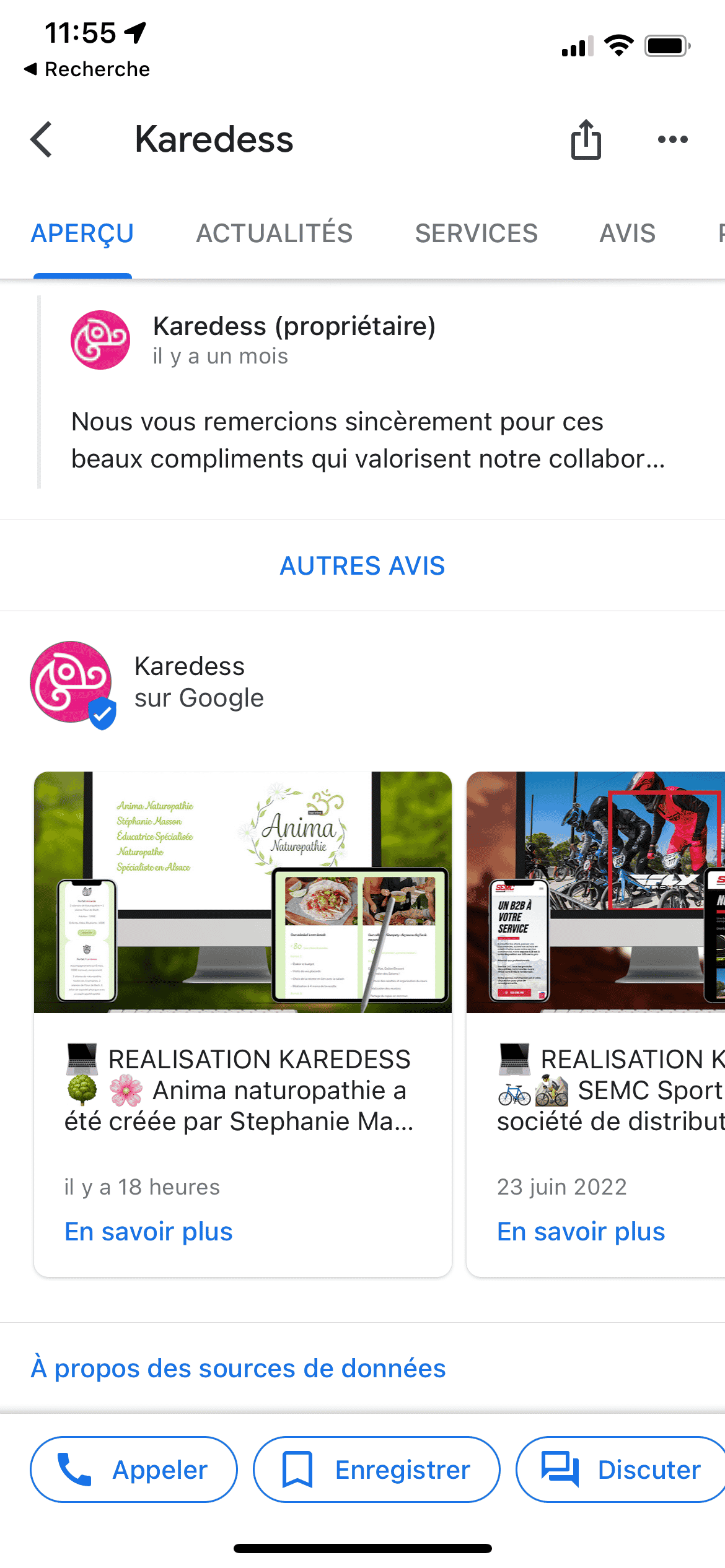725x1568 pixels.
Task: Select the Aperçu tab
Action: point(82,233)
